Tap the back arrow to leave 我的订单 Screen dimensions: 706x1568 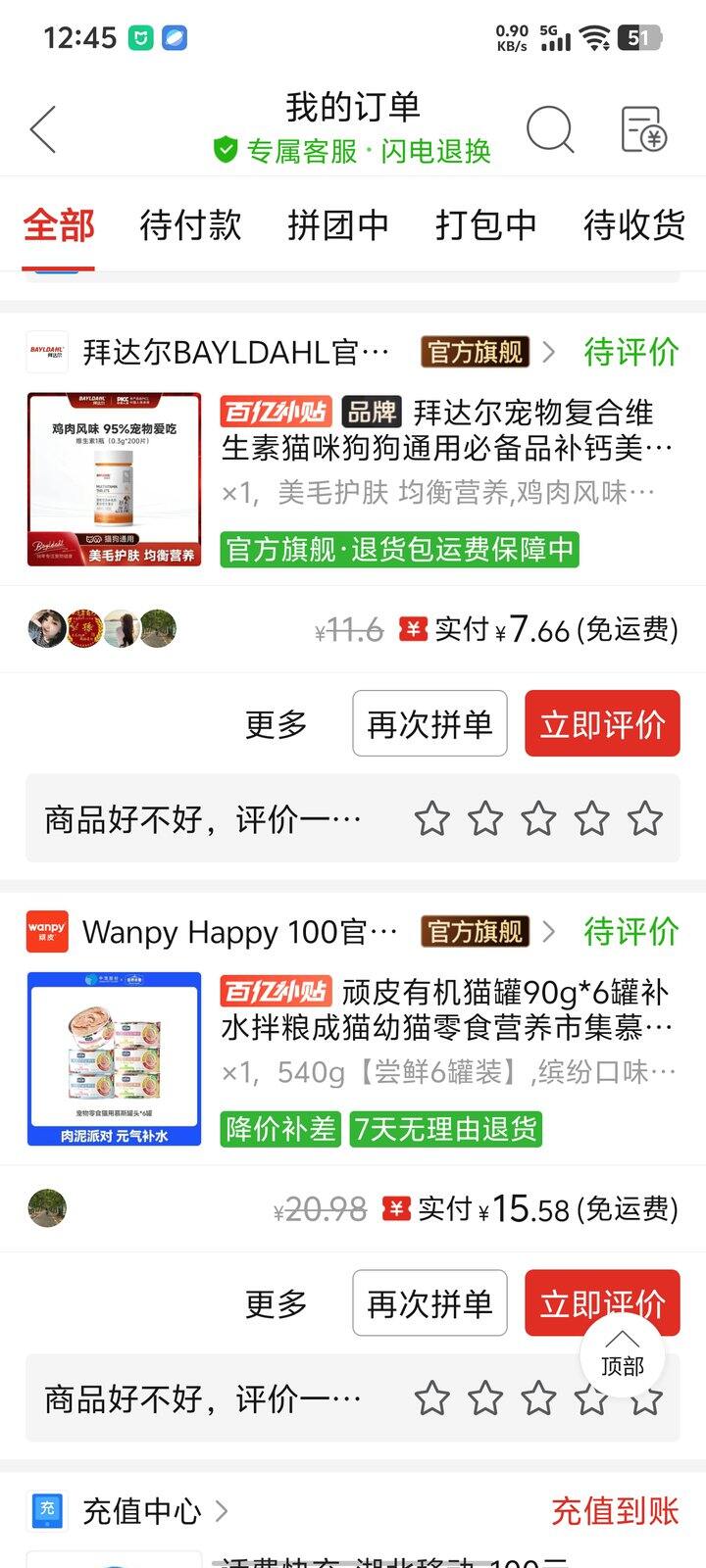coord(41,129)
